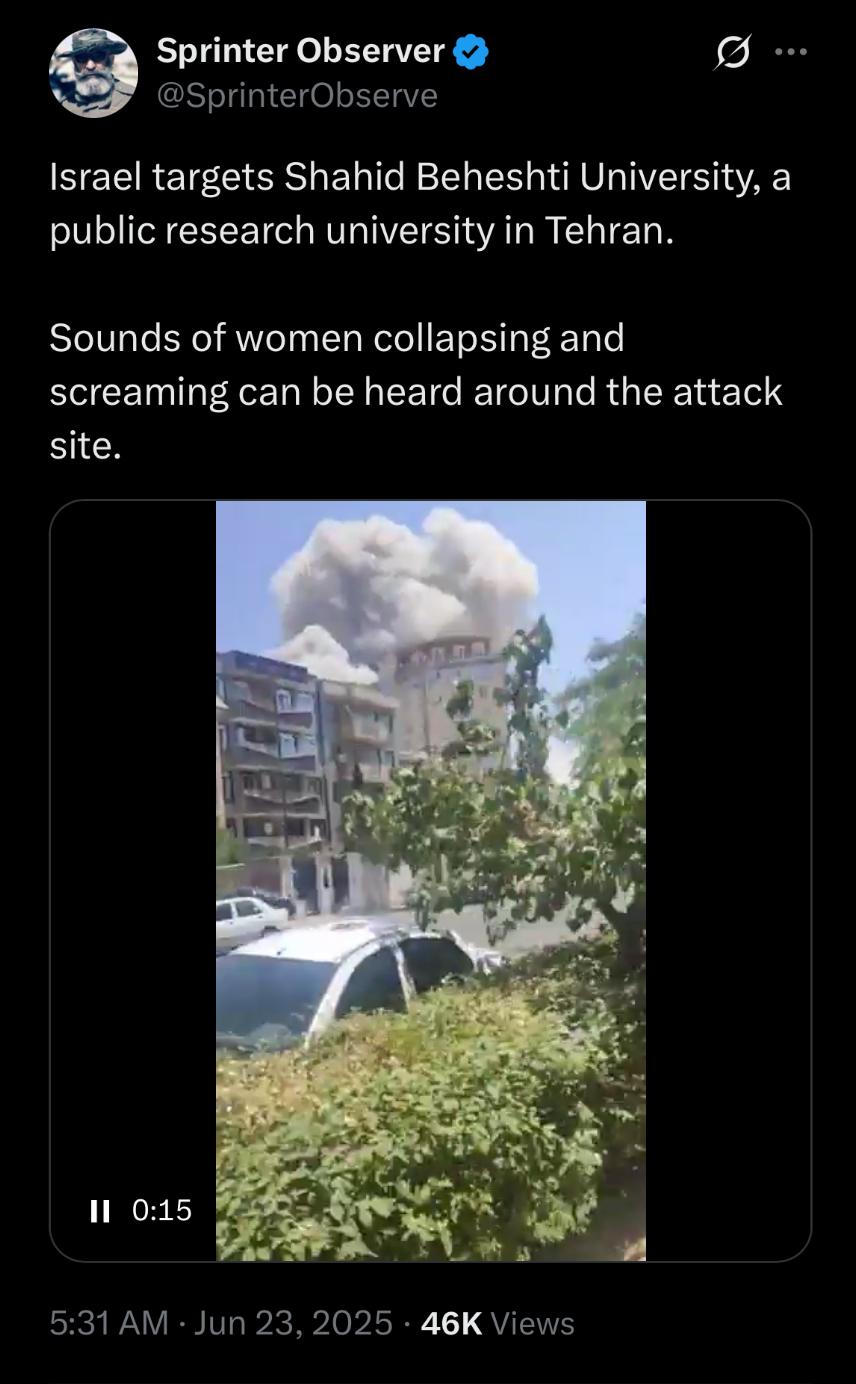This screenshot has width=856, height=1384.
Task: Open the explosion video in fullscreen
Action: tap(430, 880)
